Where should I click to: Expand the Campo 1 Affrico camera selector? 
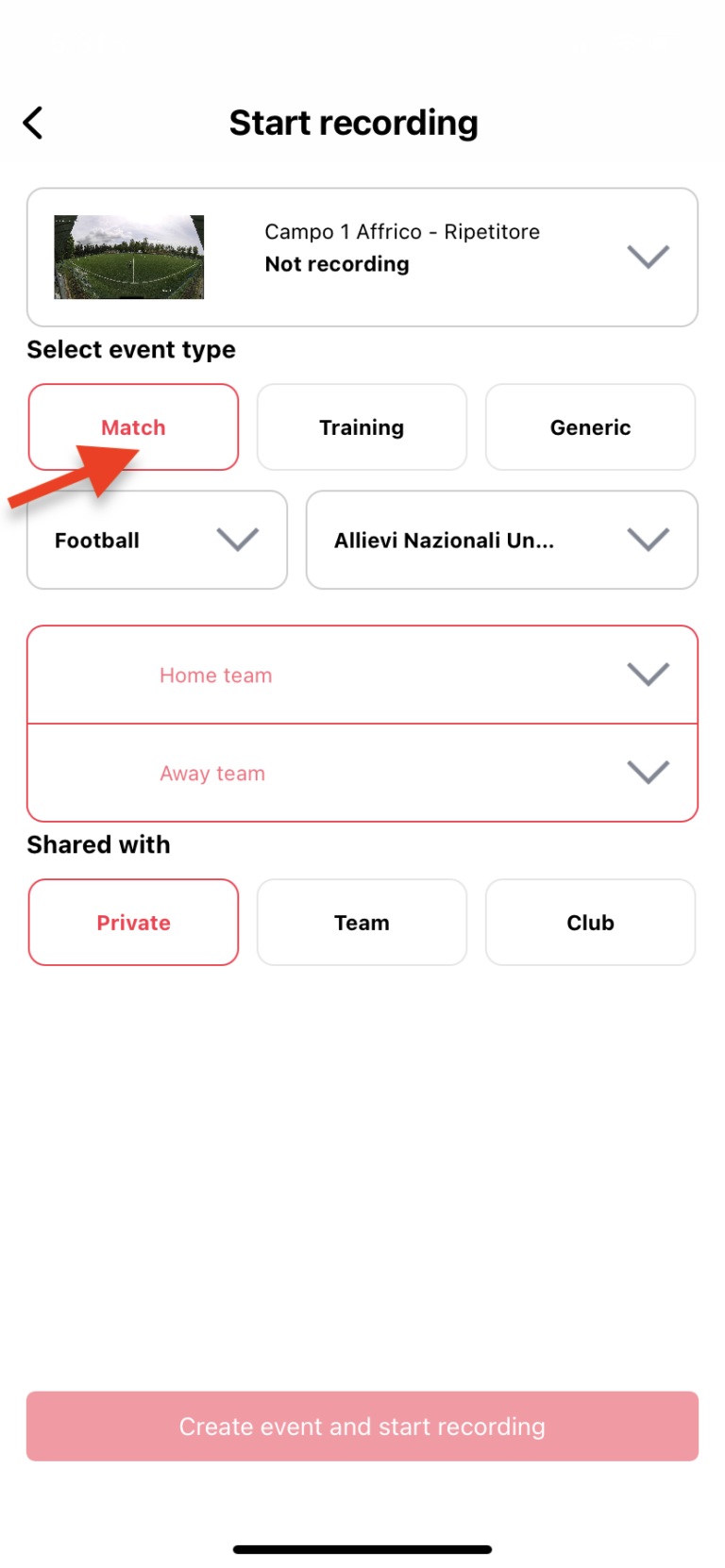pos(362,258)
